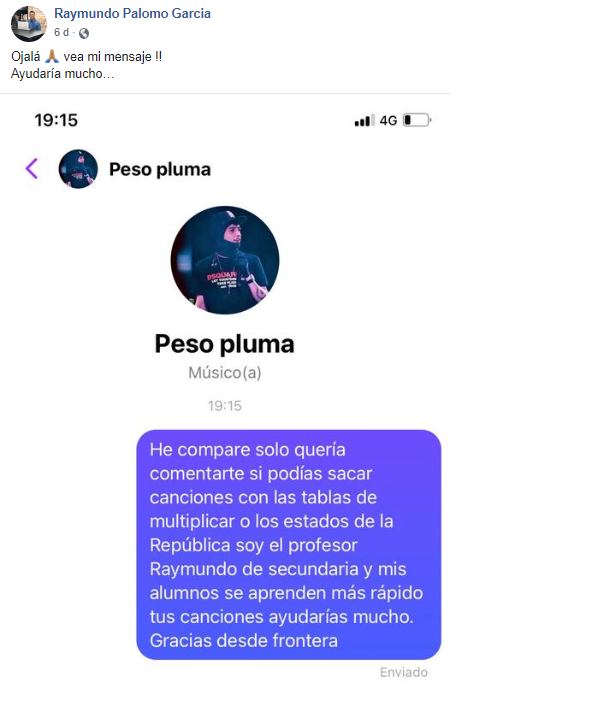Visit Raymundo Palomo Garcia's profile name link
Viewport: 604px width, 728px height.
click(x=132, y=14)
